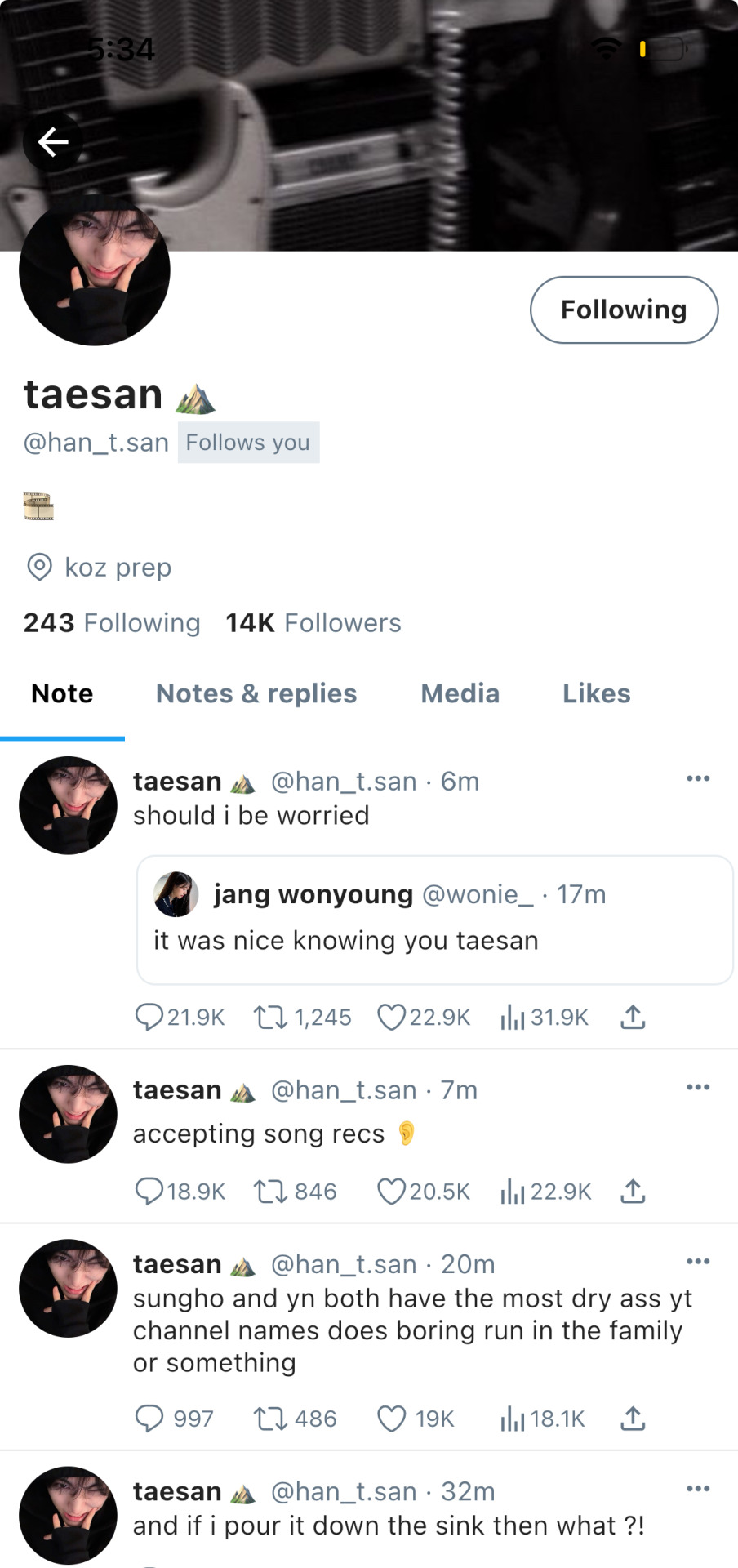Like the "should i be worried" post

click(x=391, y=1018)
